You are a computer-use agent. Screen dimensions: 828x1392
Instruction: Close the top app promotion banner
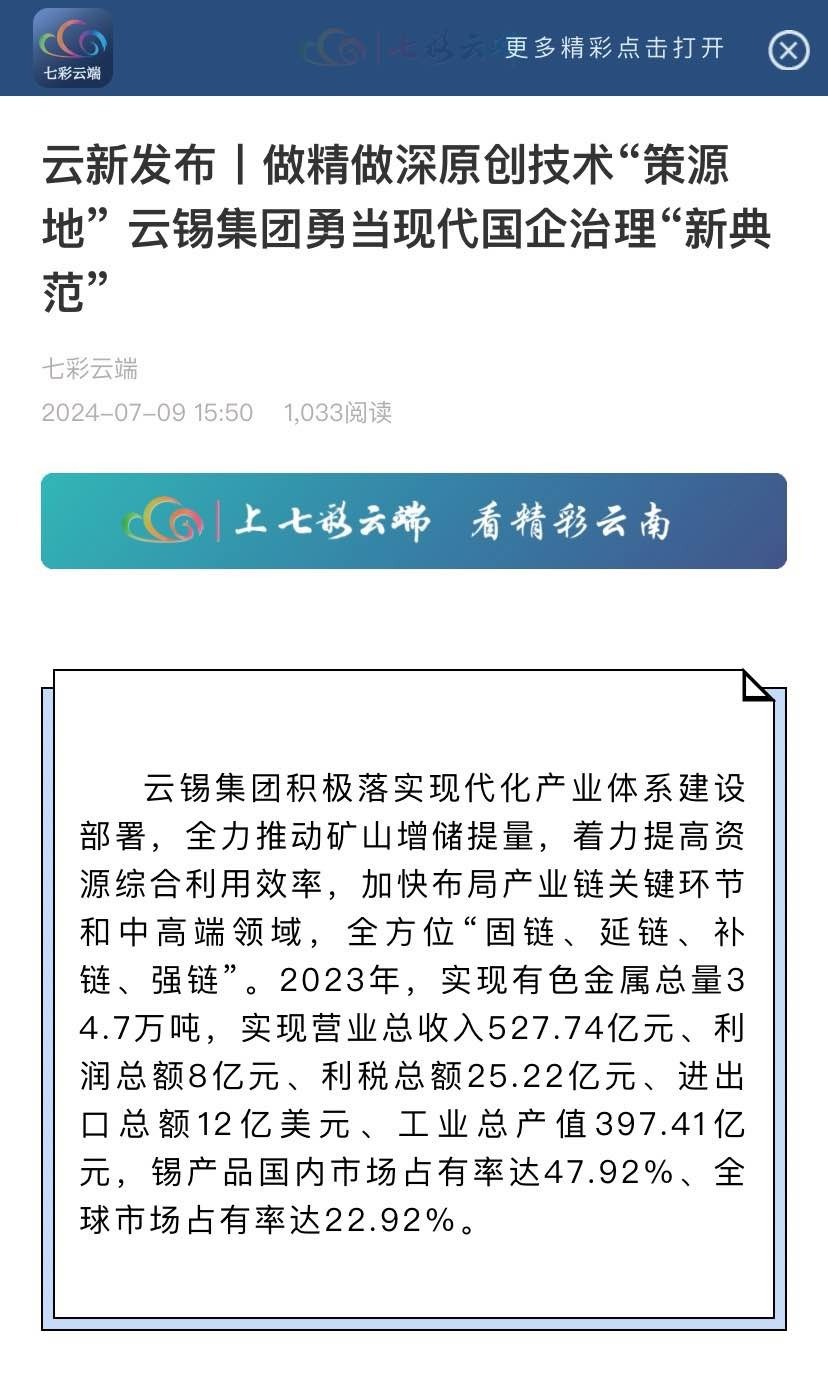(788, 49)
